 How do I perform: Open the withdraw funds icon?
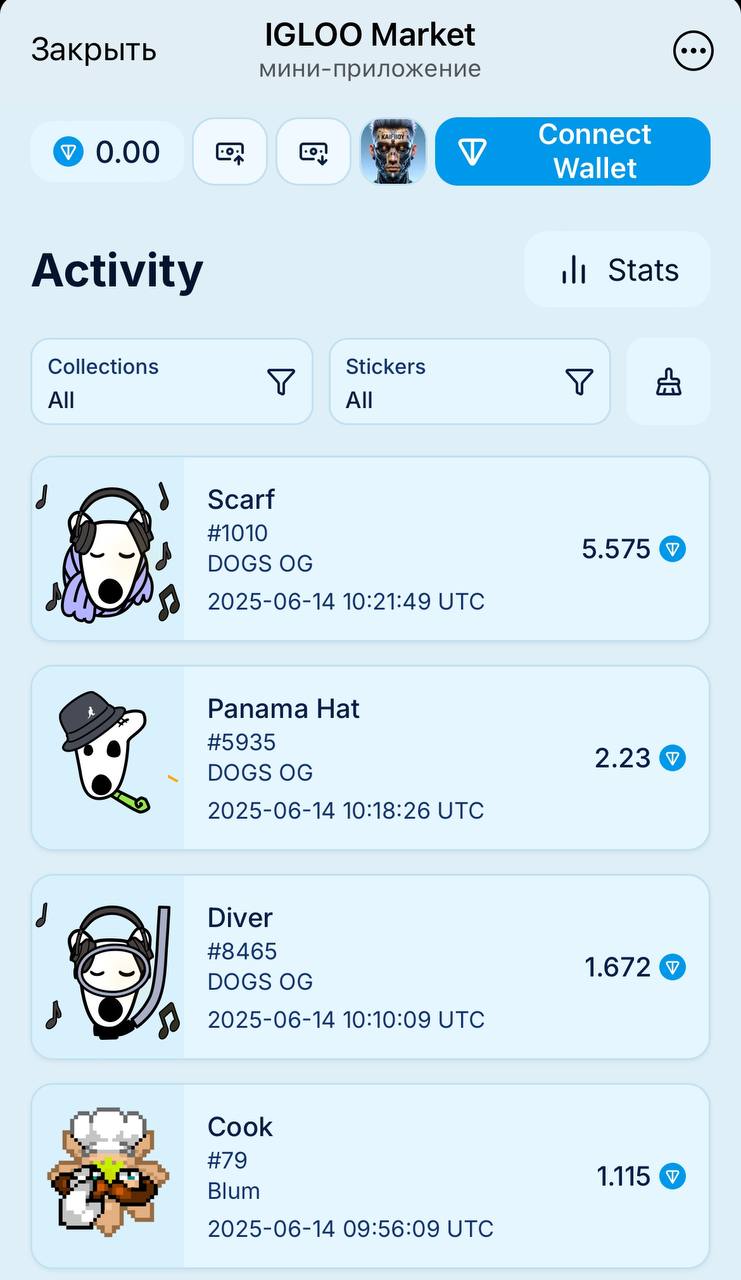314,152
